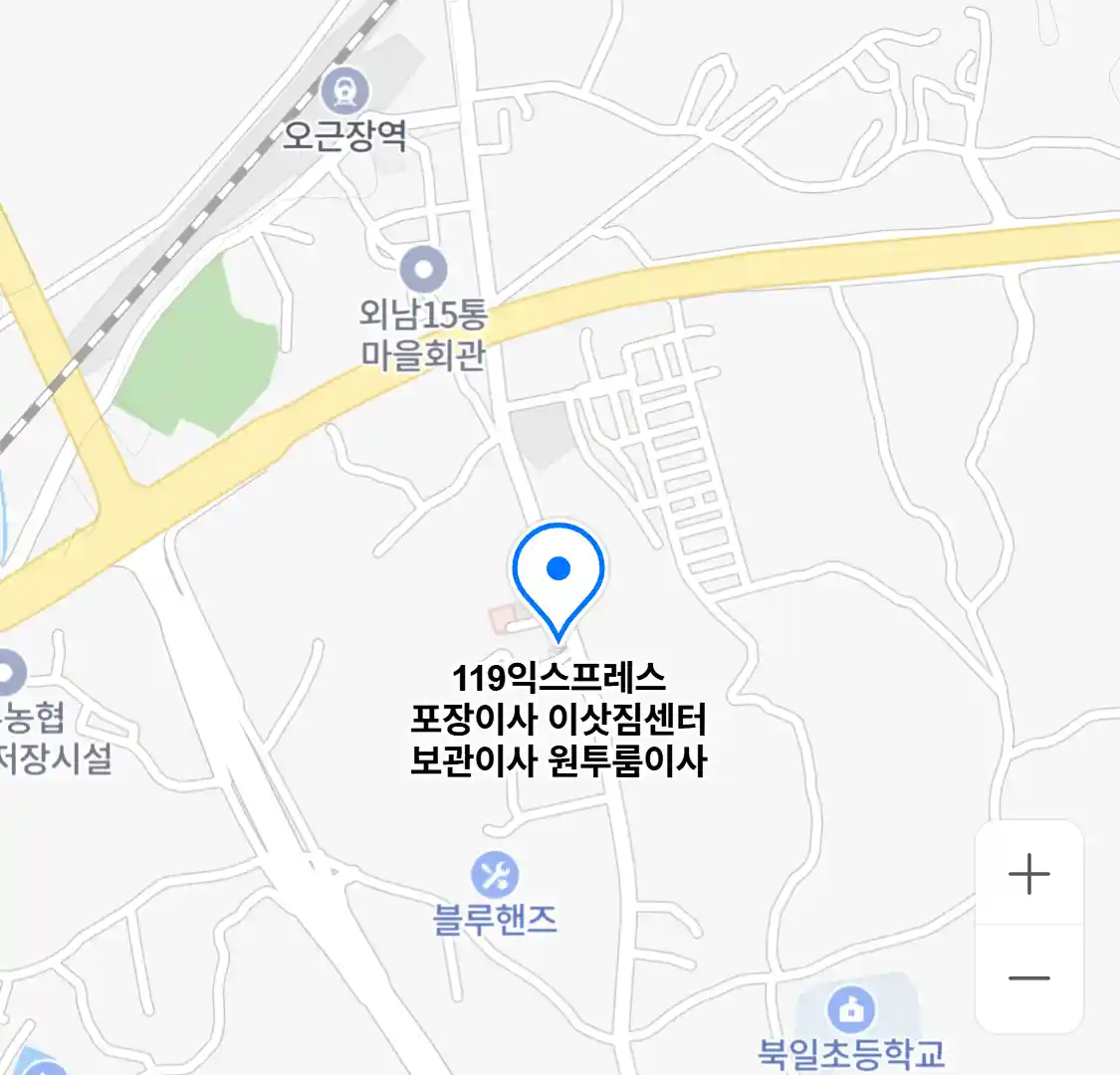Image resolution: width=1120 pixels, height=1075 pixels.
Task: Zoom in with the plus button
Action: pos(1028,874)
